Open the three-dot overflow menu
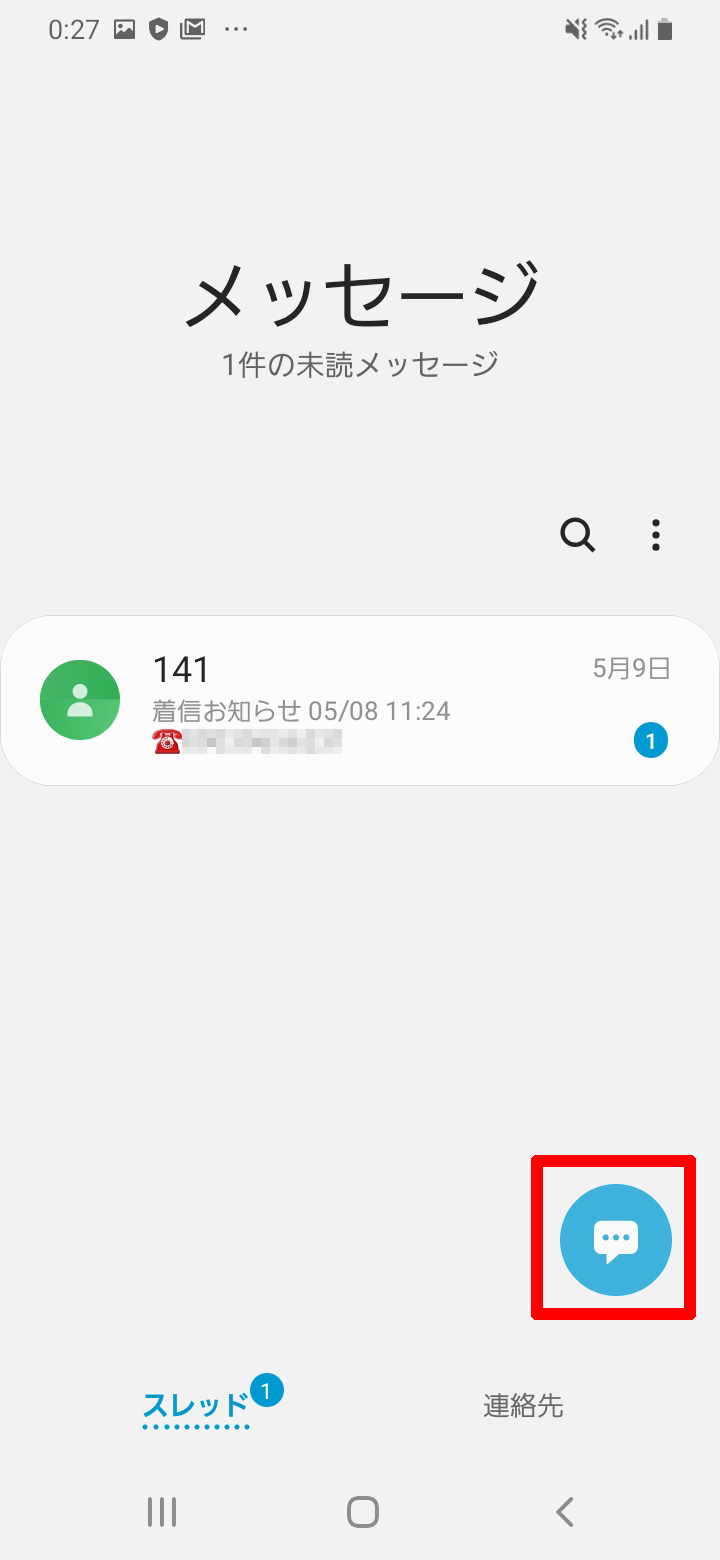720x1560 pixels. pos(656,536)
